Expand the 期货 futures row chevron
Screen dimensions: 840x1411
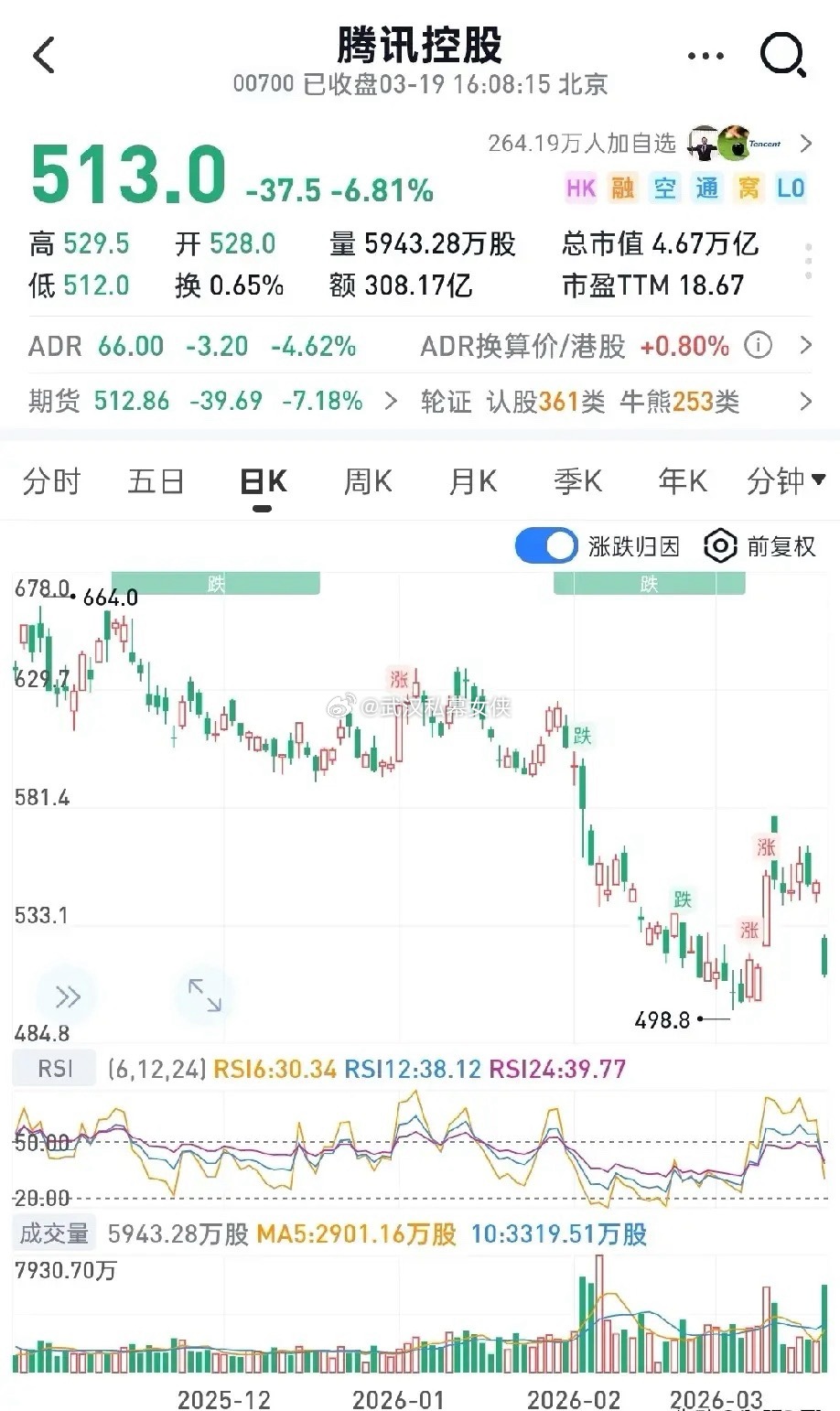coord(393,402)
